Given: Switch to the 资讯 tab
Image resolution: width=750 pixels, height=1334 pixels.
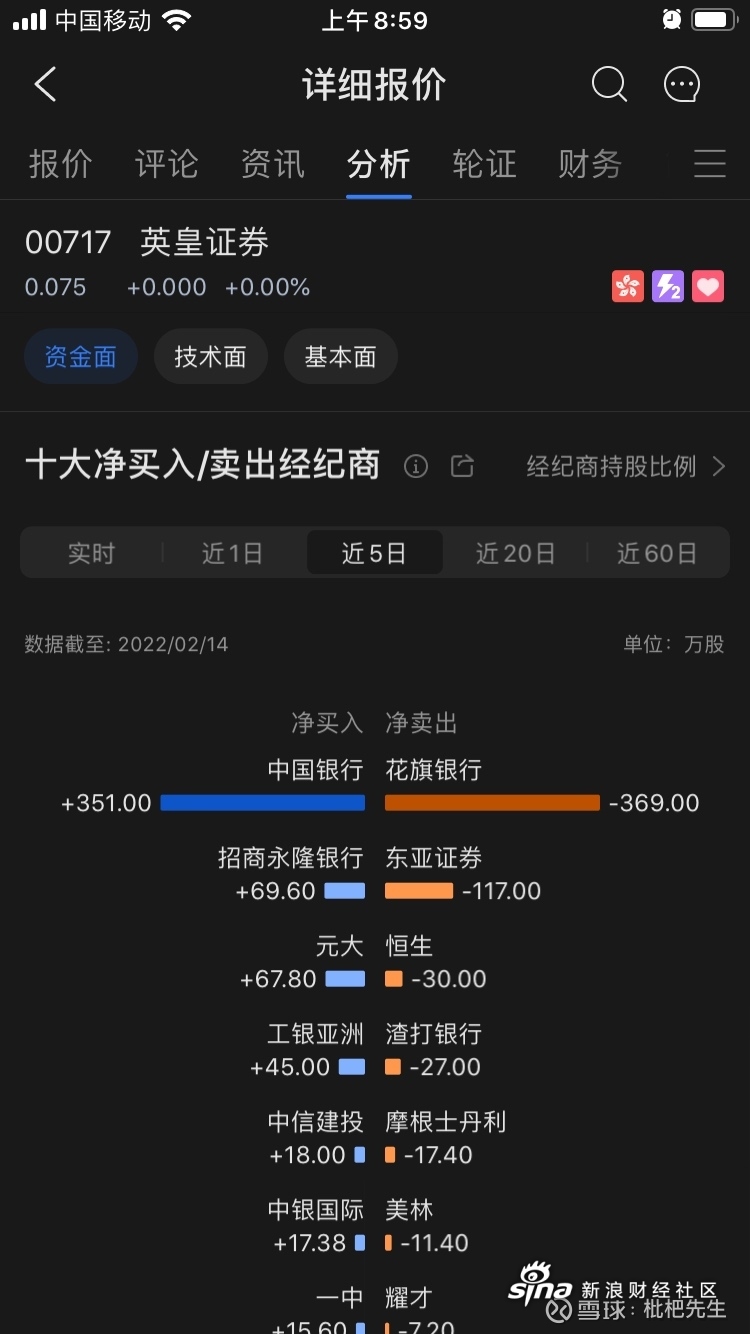Looking at the screenshot, I should [x=272, y=164].
